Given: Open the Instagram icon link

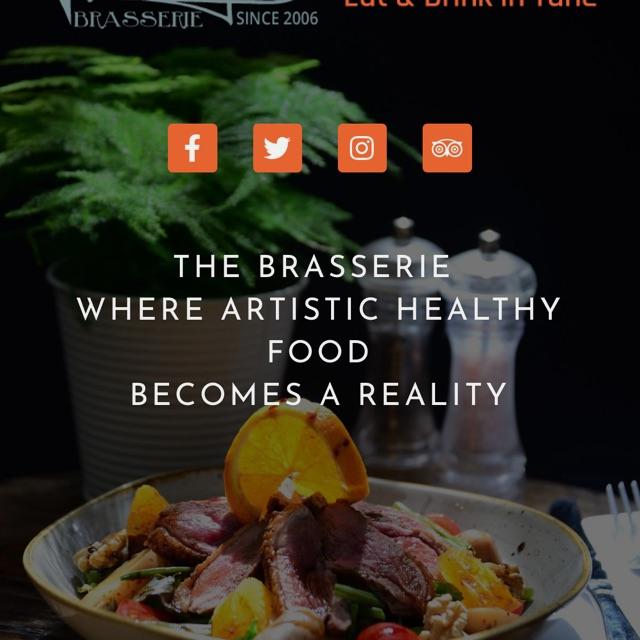Looking at the screenshot, I should (362, 148).
